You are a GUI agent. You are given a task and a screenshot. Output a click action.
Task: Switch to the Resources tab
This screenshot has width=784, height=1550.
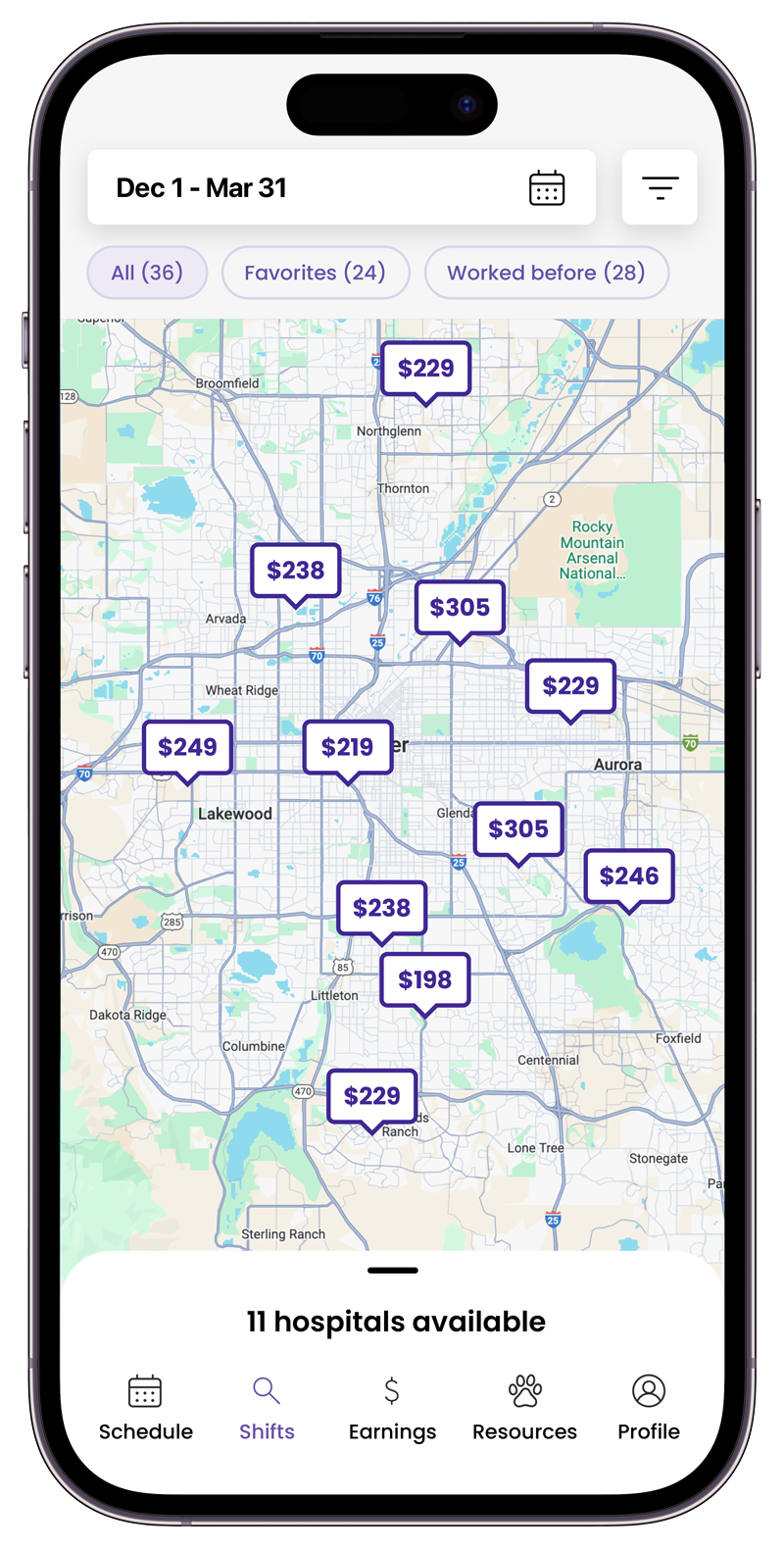[524, 1409]
